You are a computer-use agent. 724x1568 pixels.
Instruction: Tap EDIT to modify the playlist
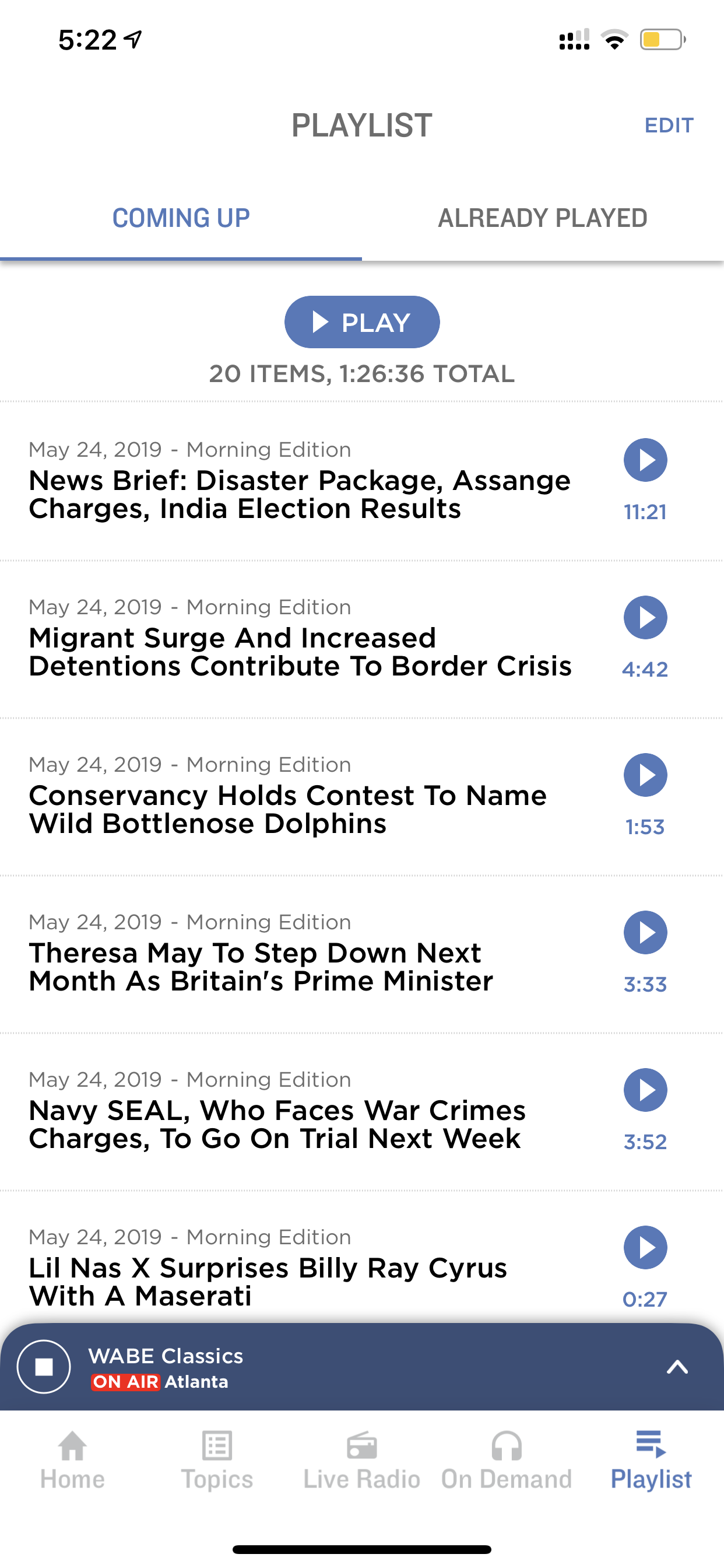[x=669, y=125]
